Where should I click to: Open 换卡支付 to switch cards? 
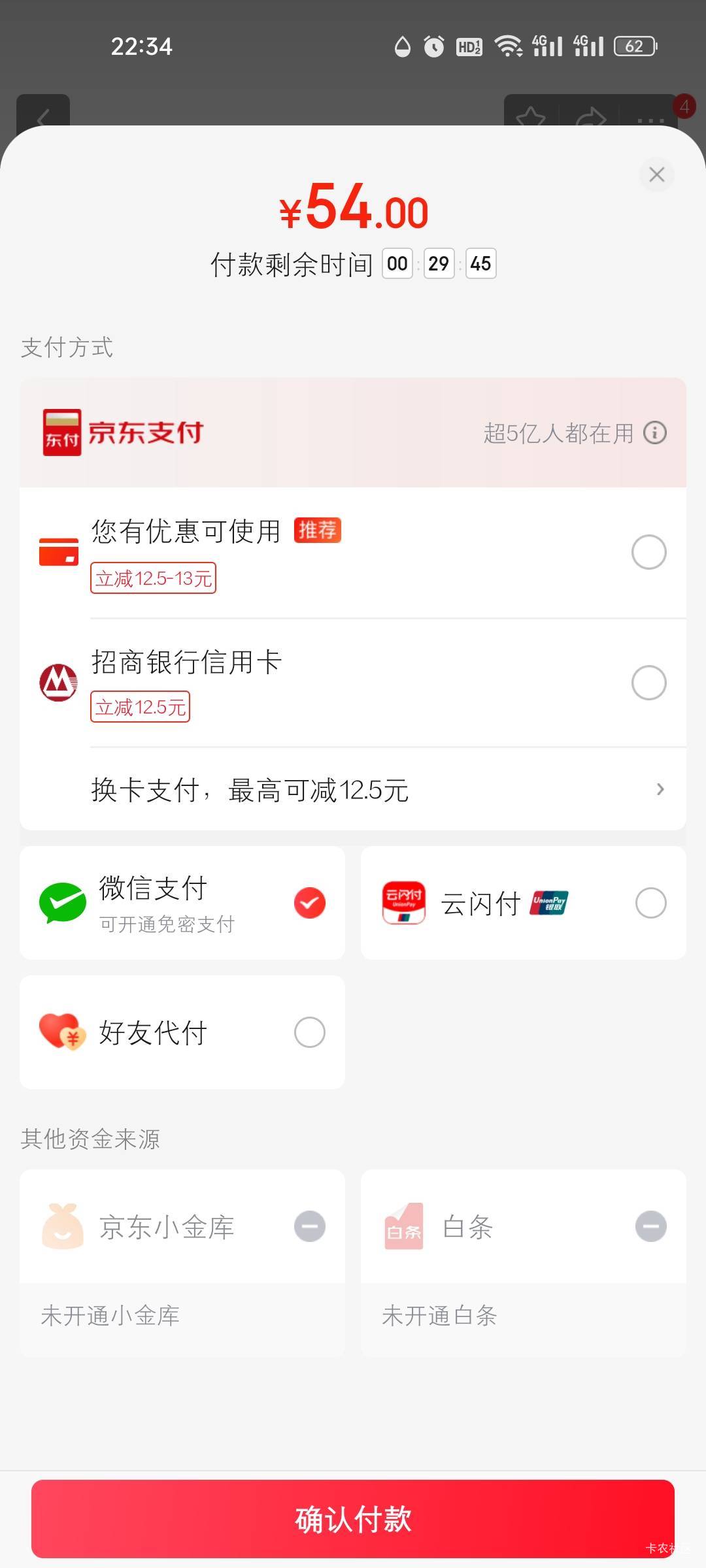(353, 789)
